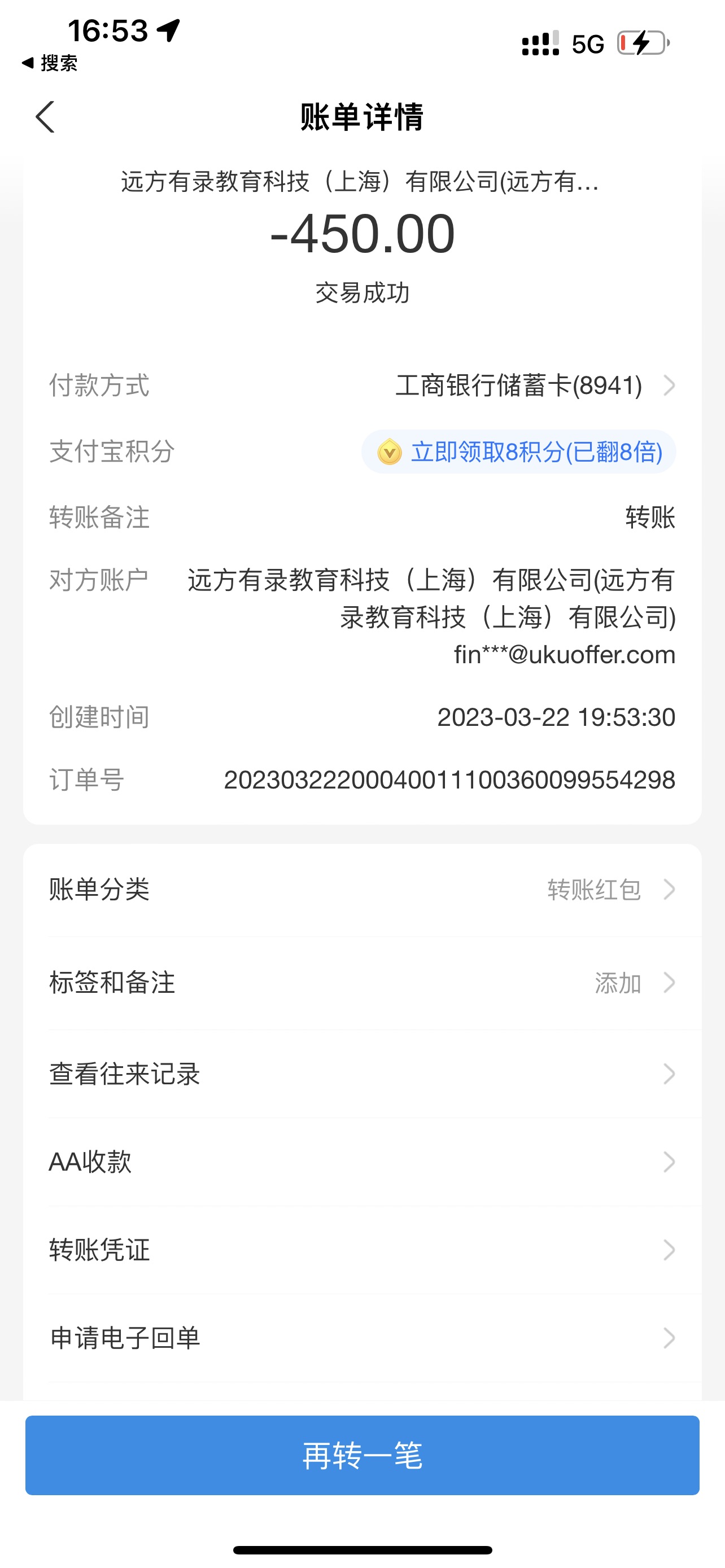
Task: Change the 账单分类 category
Action: [362, 890]
